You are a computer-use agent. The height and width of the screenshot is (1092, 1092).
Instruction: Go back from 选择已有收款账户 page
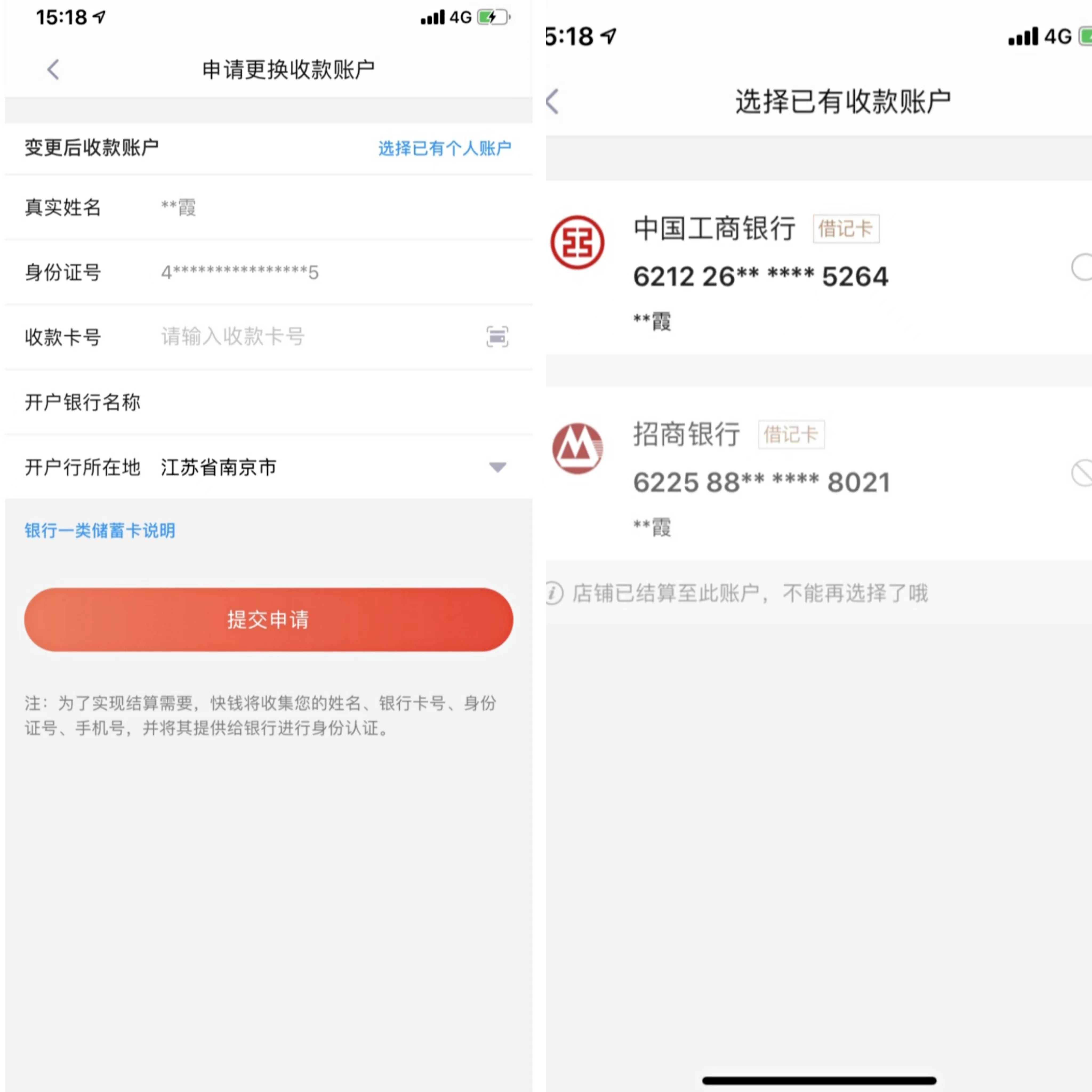tap(553, 102)
